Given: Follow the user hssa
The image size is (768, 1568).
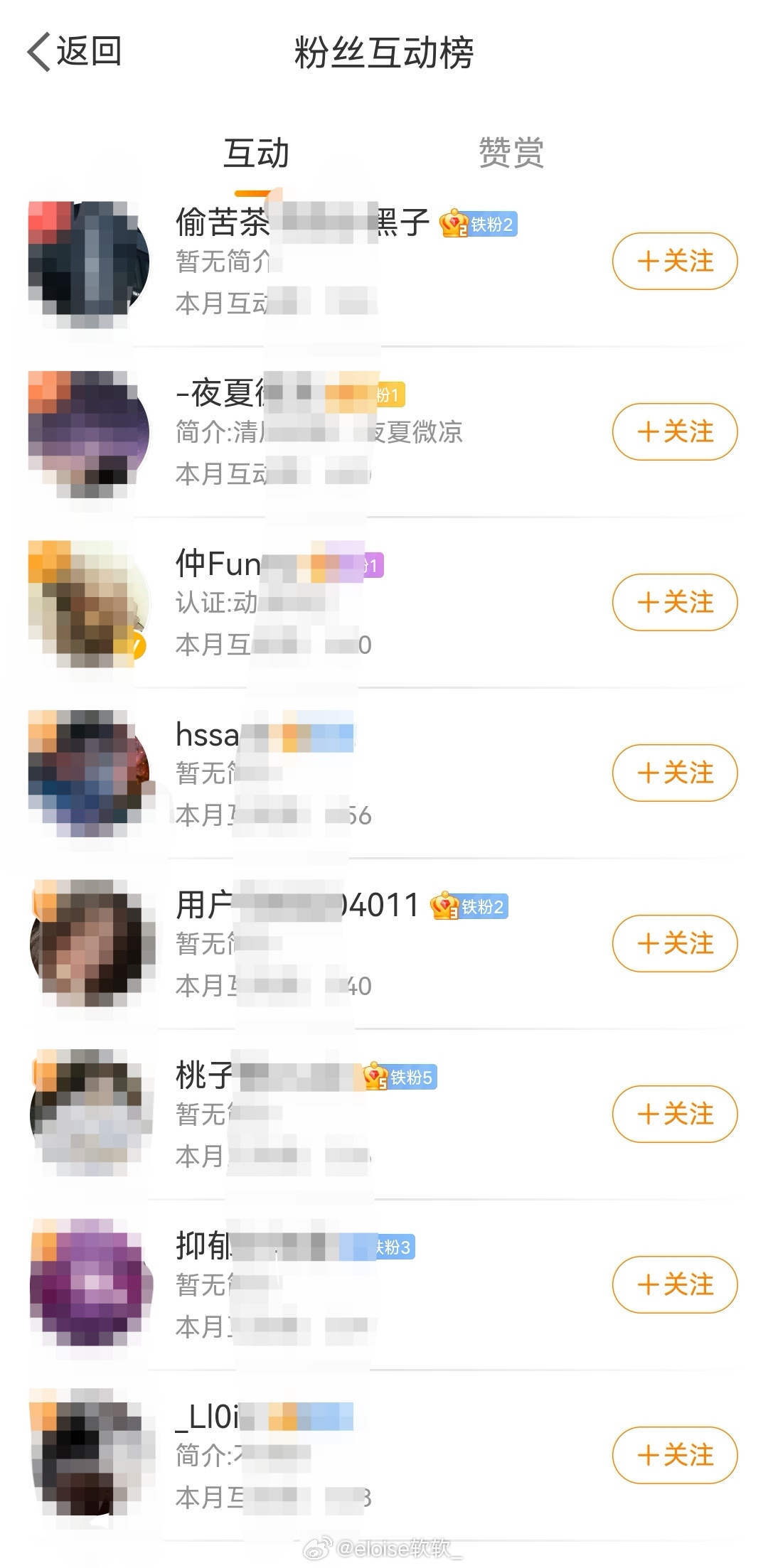Looking at the screenshot, I should pyautogui.click(x=675, y=773).
